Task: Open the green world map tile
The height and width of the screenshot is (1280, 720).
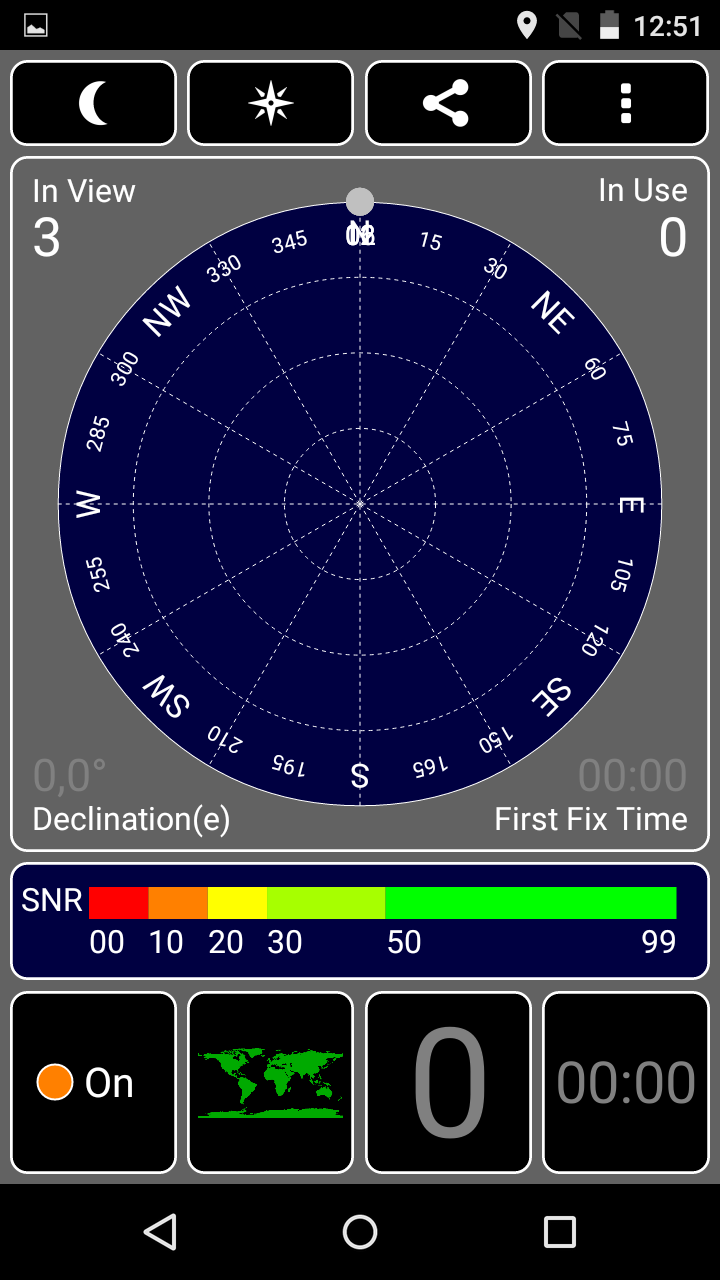Action: 271,1082
